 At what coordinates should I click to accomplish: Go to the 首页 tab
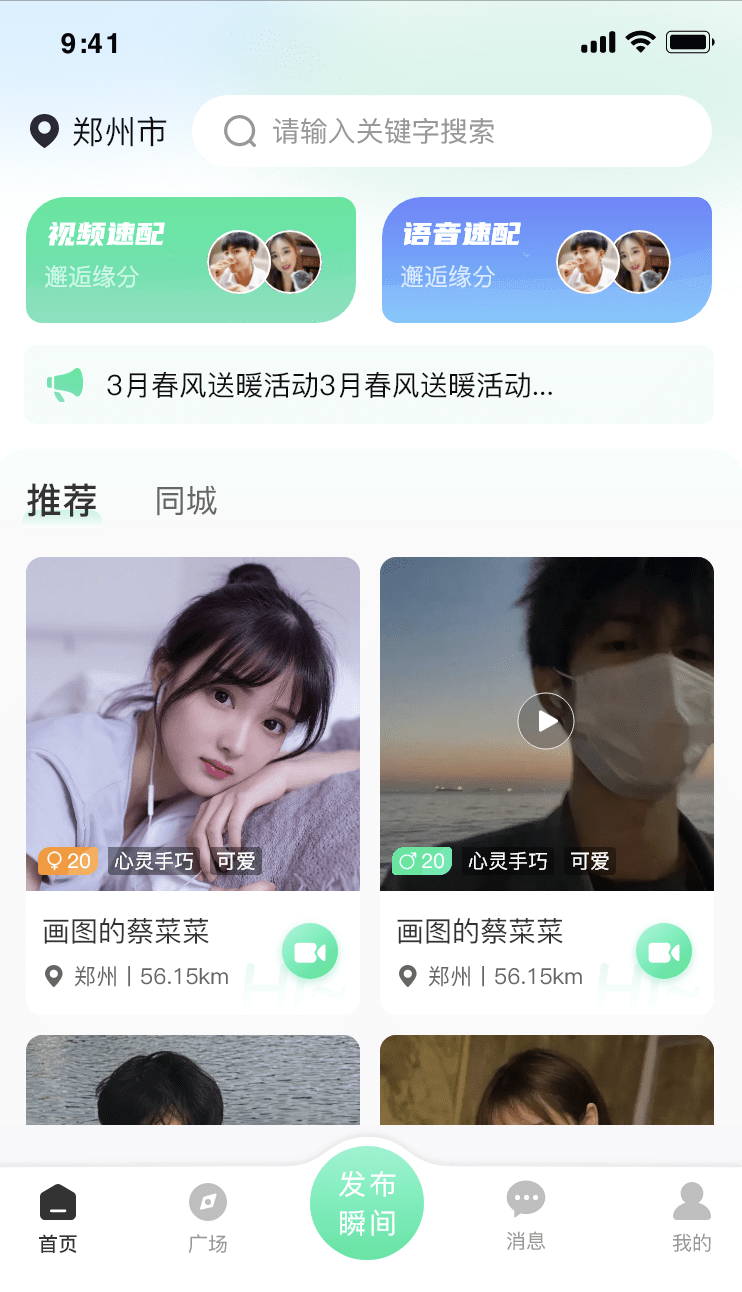(x=58, y=1217)
